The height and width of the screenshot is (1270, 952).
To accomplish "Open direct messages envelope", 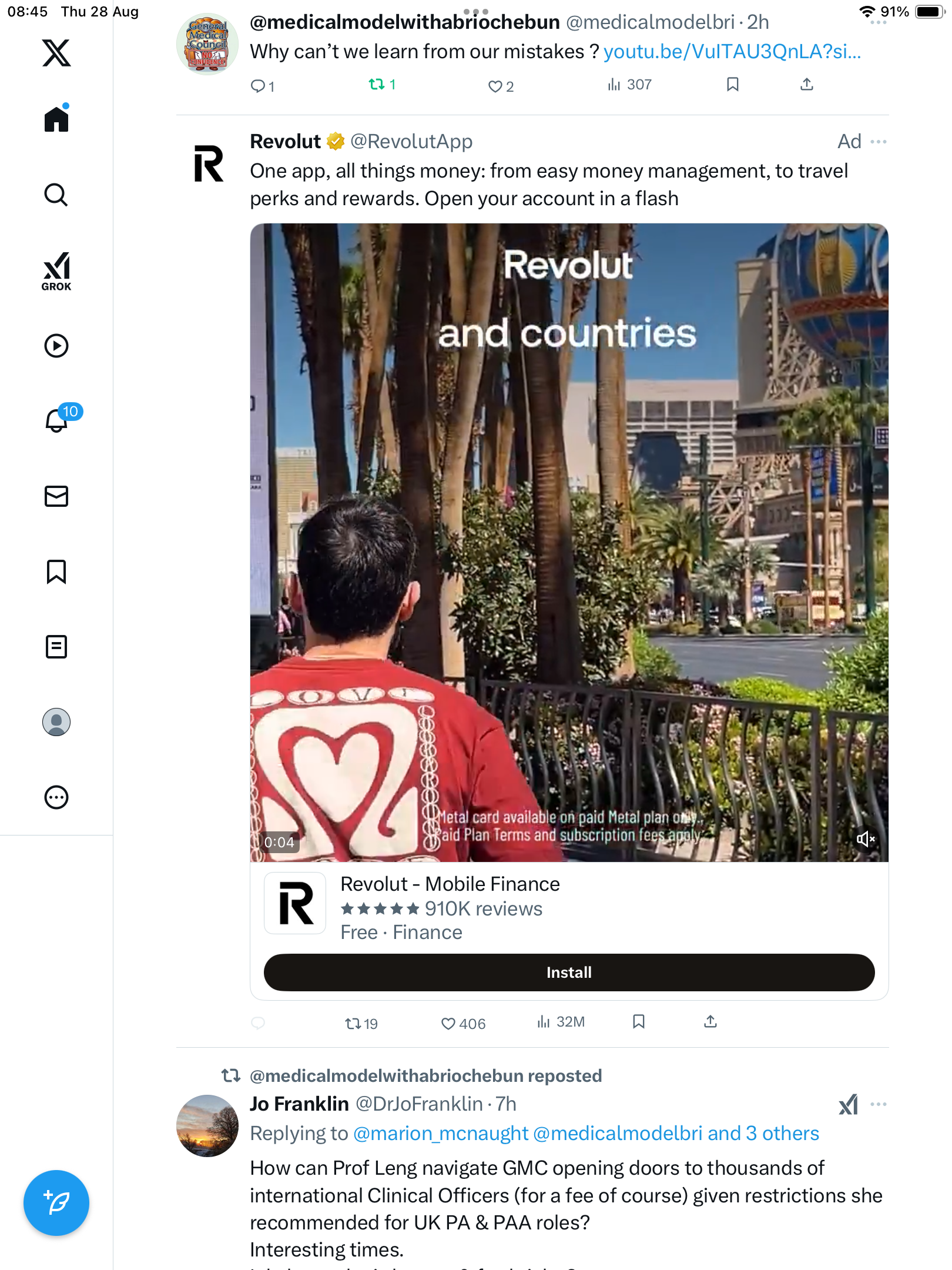I will click(x=56, y=496).
